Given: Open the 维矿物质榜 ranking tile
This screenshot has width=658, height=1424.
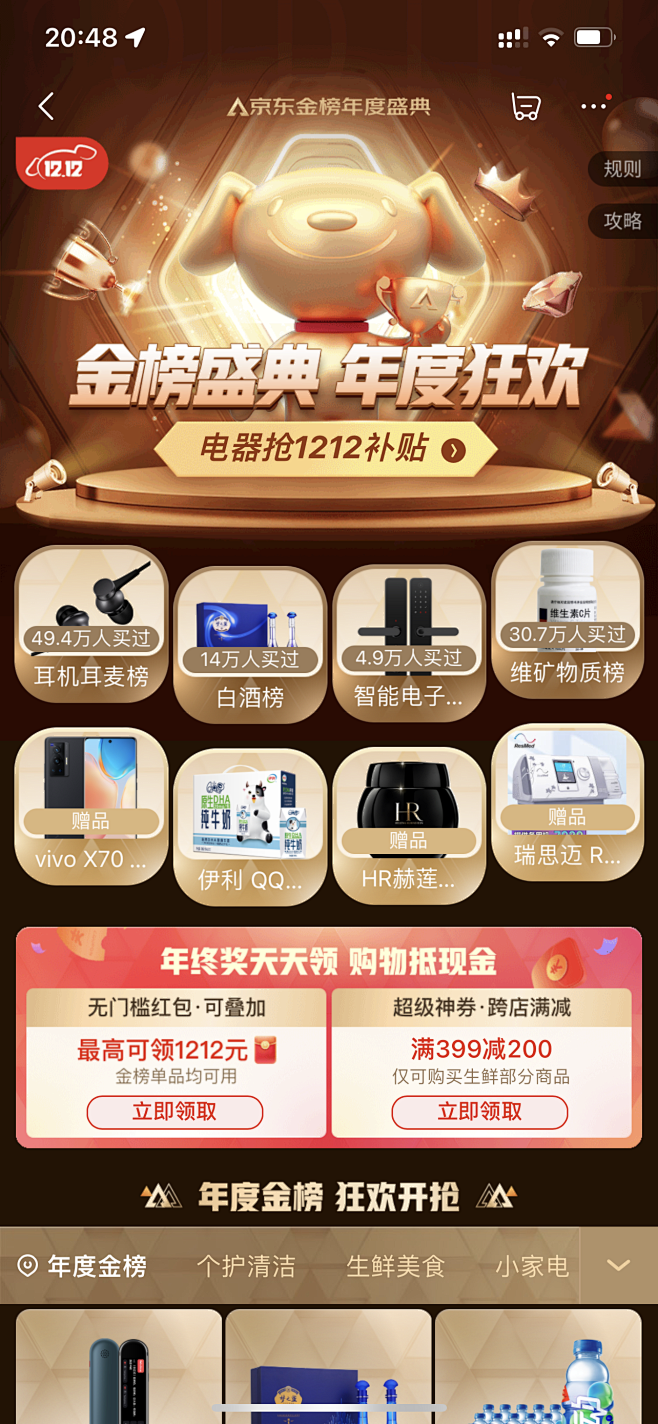Looking at the screenshot, I should click(x=567, y=618).
